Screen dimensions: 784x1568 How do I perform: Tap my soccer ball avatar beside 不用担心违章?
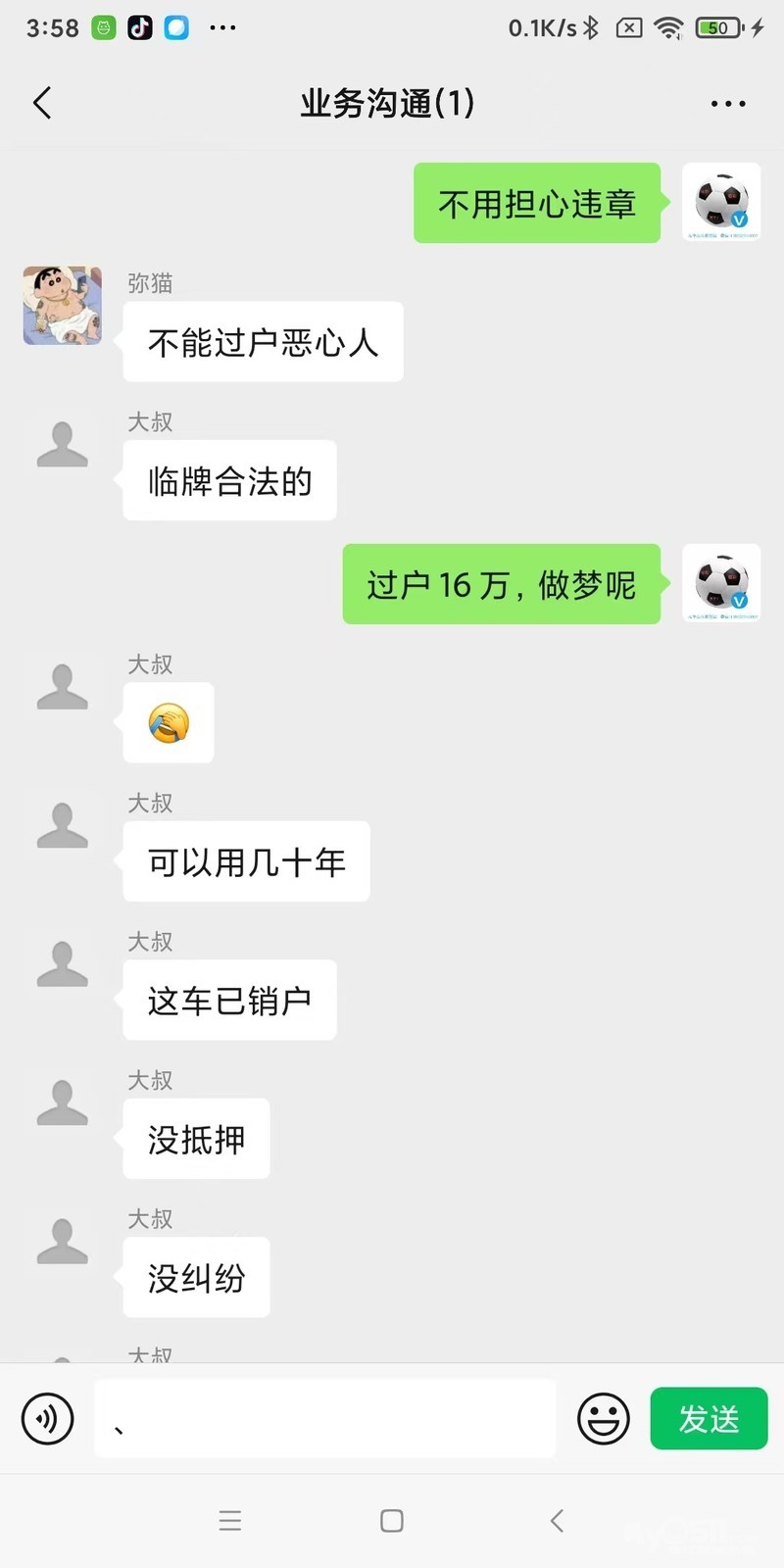pos(721,202)
